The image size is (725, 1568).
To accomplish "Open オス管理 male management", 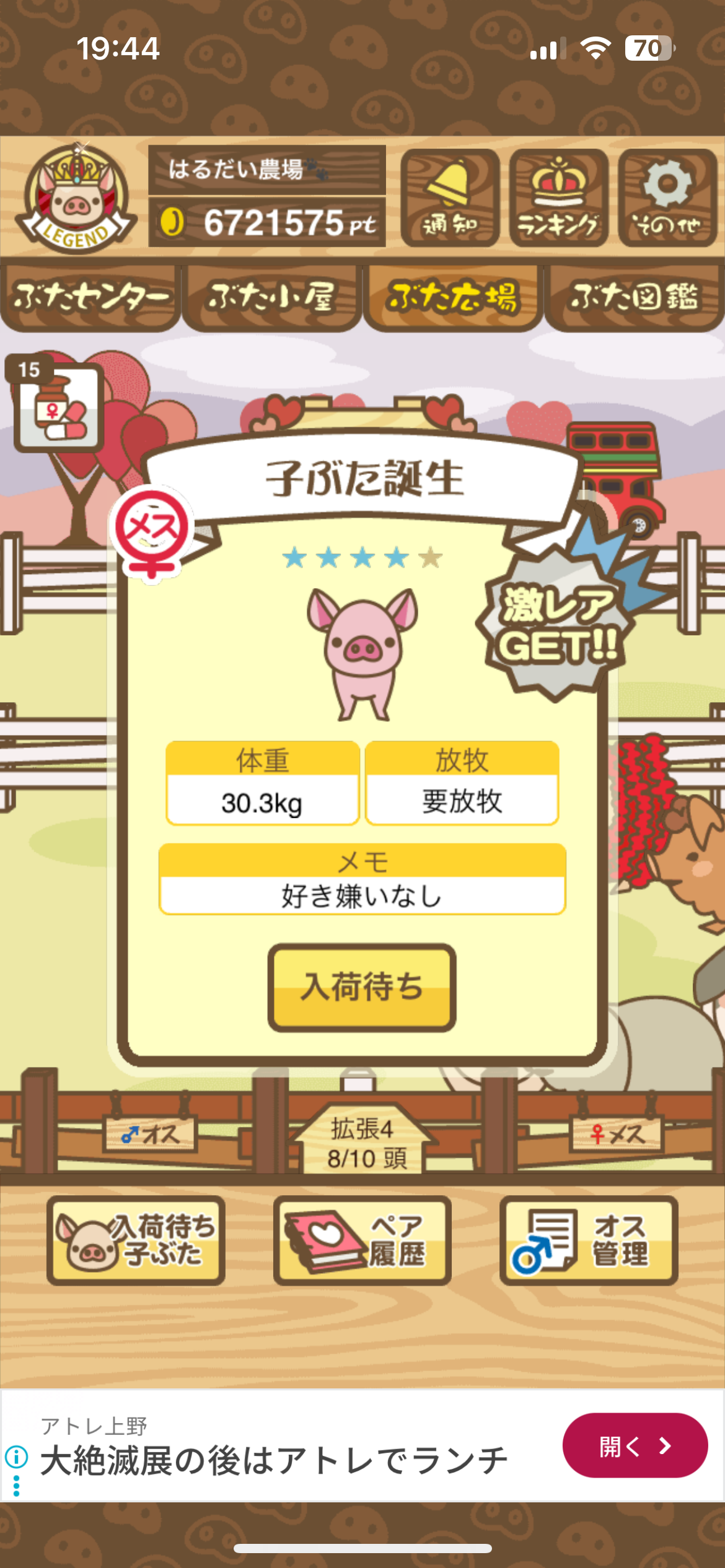I will point(589,1240).
